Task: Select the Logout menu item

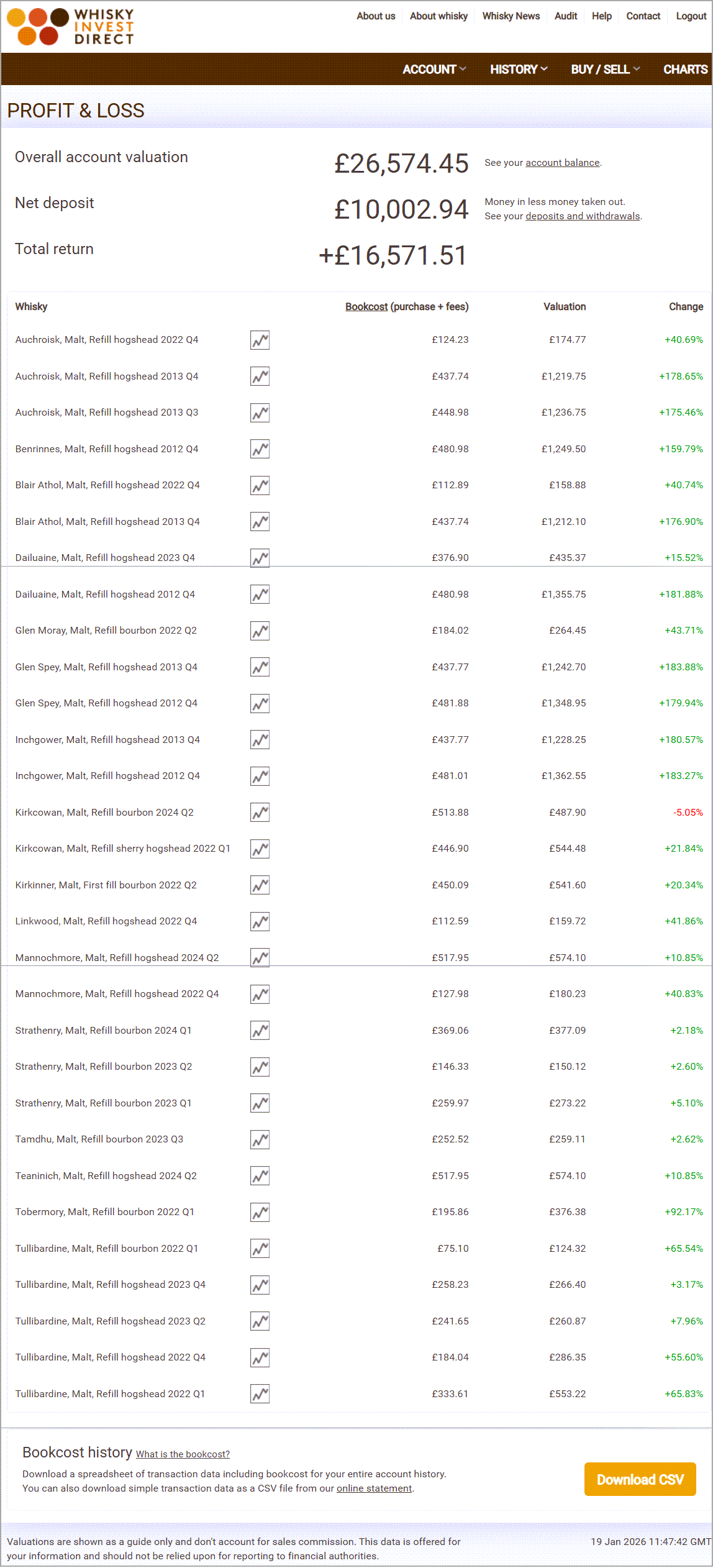Action: tap(690, 16)
